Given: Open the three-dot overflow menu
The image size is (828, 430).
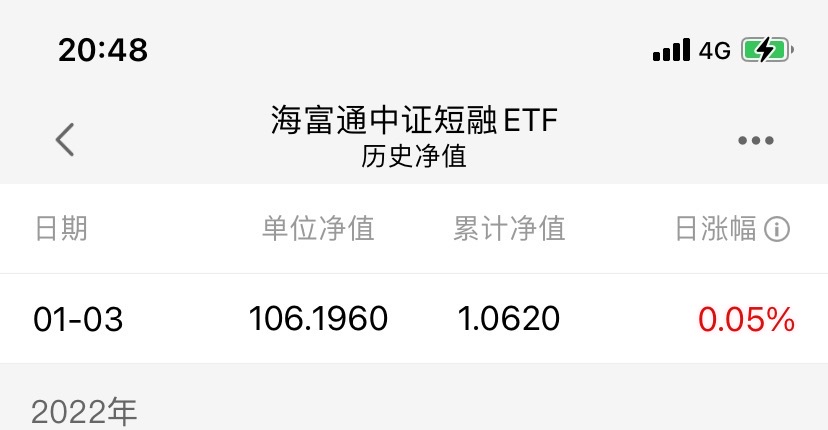Looking at the screenshot, I should click(x=755, y=140).
